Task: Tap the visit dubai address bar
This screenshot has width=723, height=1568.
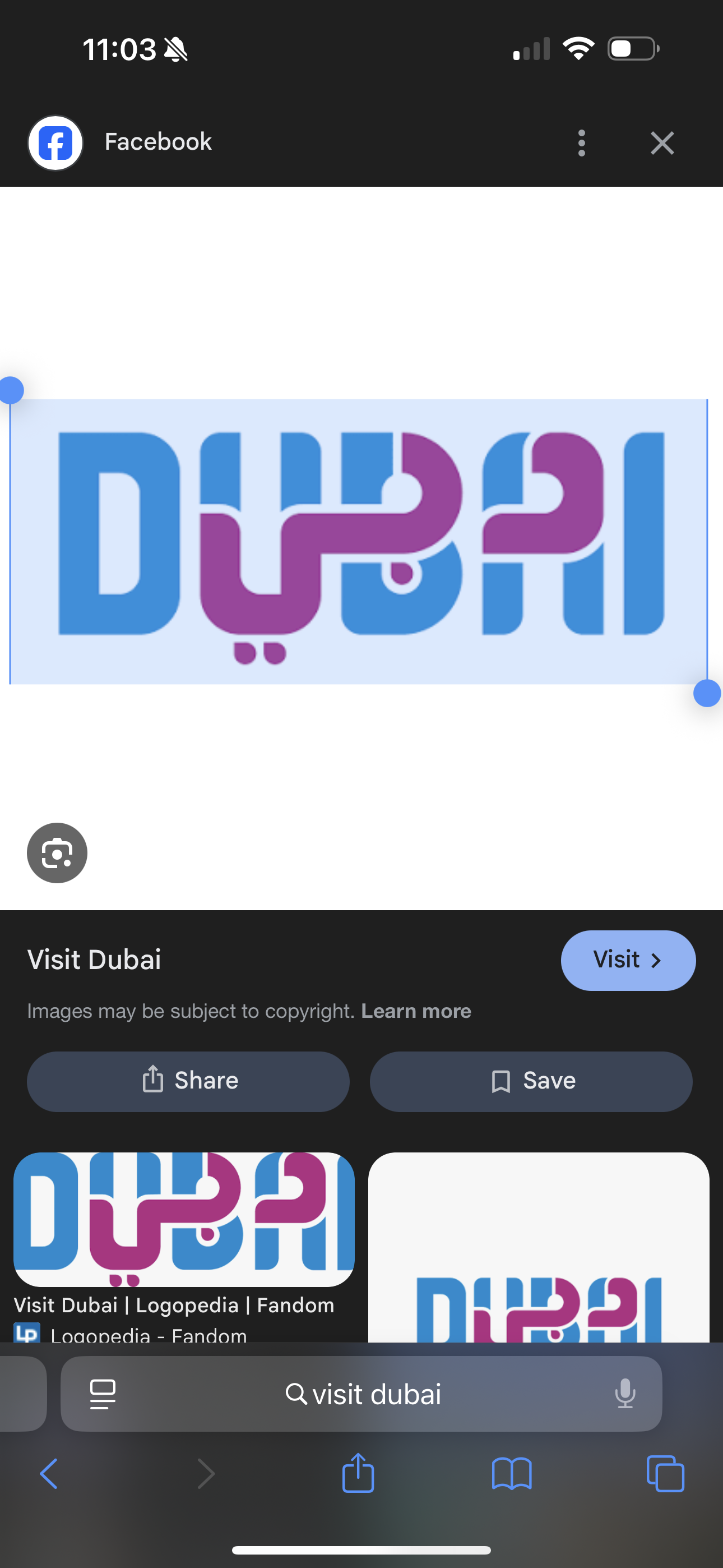Action: tap(363, 1394)
